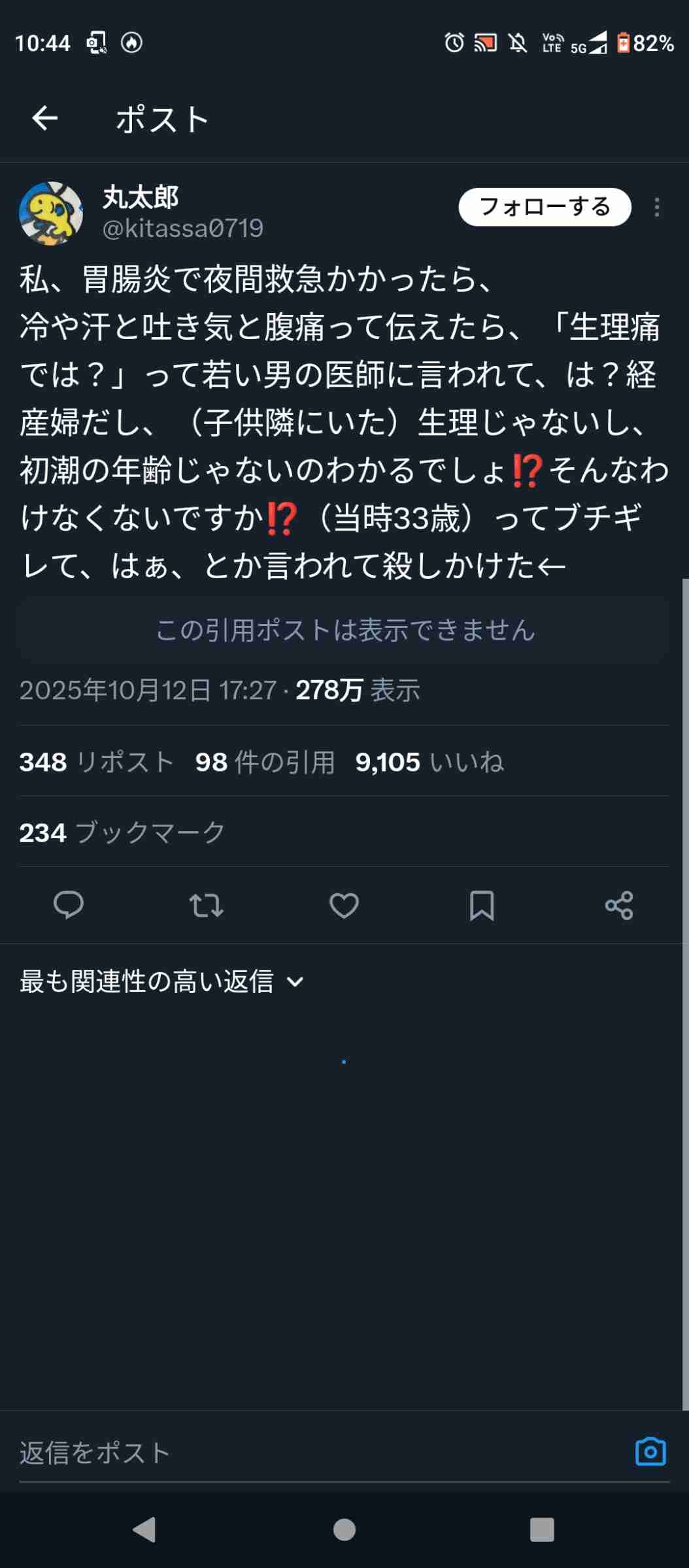The image size is (689, 1568).
Task: Open 丸太郎's profile picture
Action: coord(51,213)
